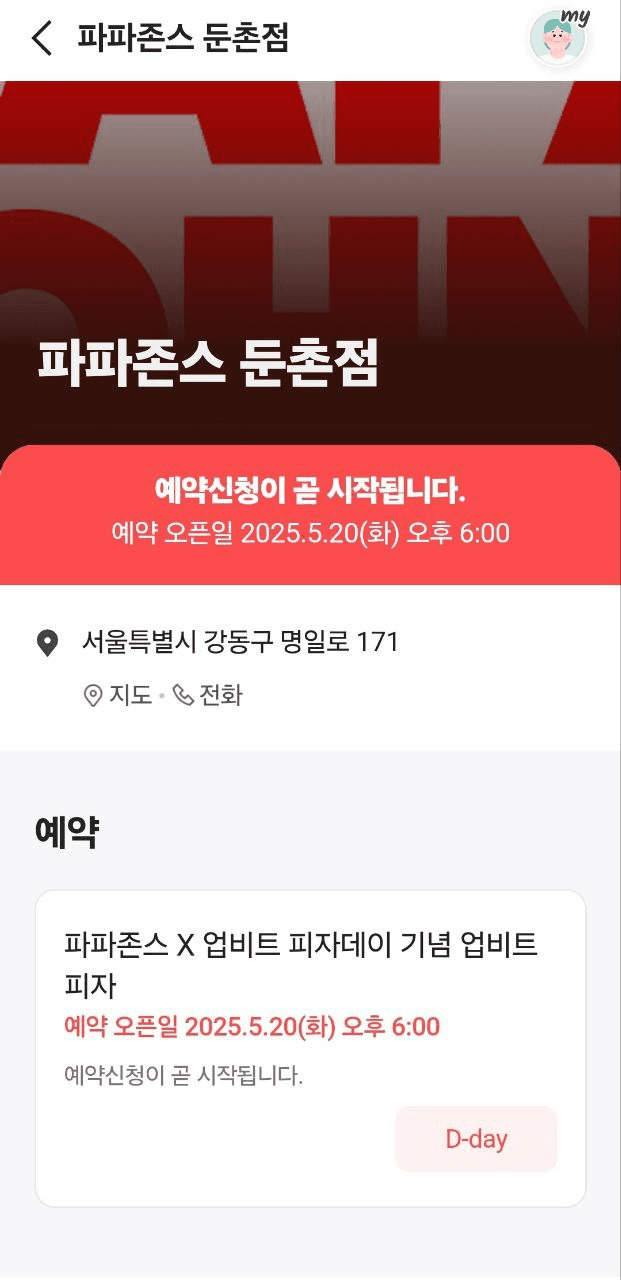Go back using the top arrow
Screen dimensions: 621x1280
coord(41,39)
